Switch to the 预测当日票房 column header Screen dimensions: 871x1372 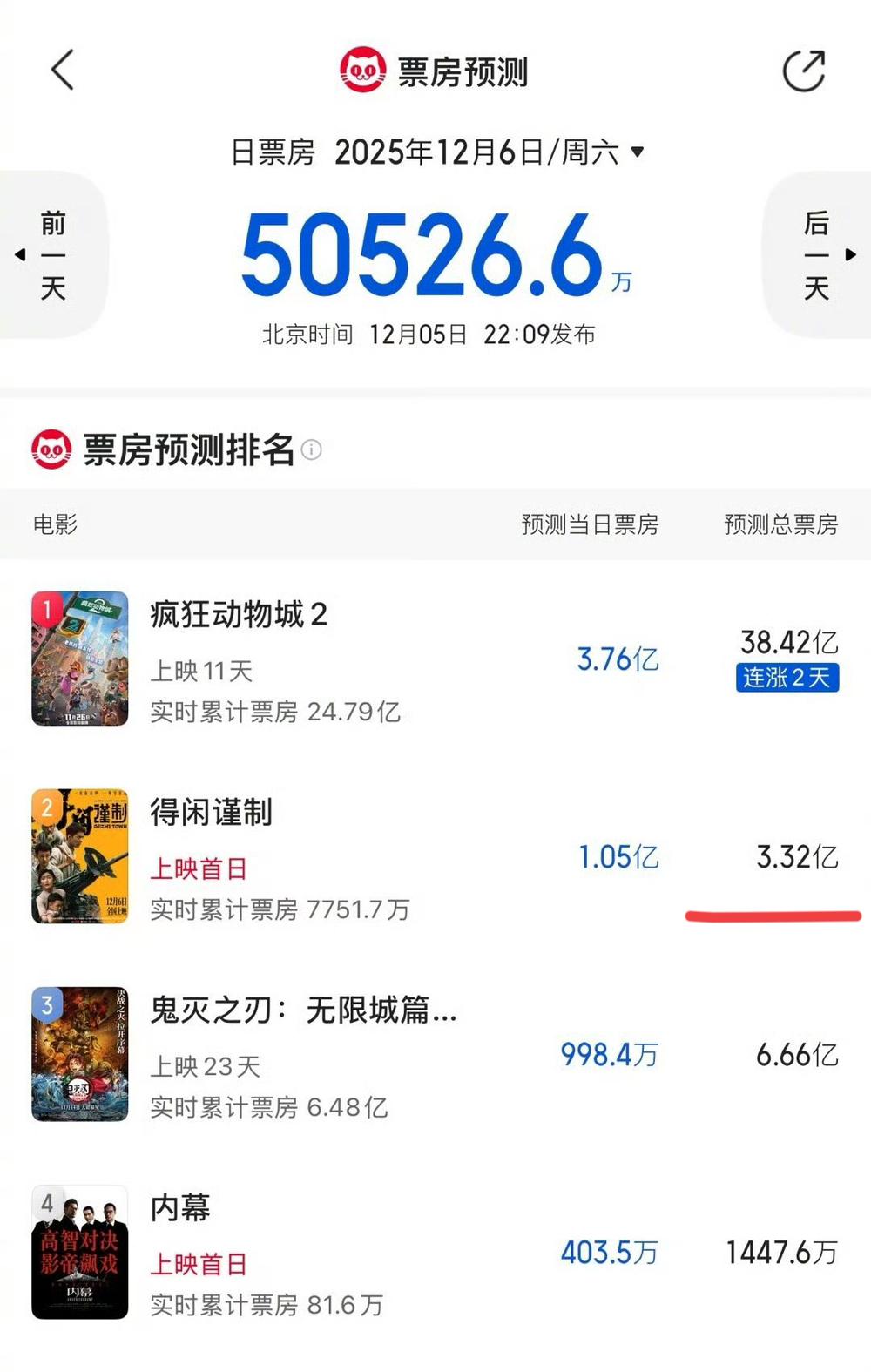tap(590, 524)
